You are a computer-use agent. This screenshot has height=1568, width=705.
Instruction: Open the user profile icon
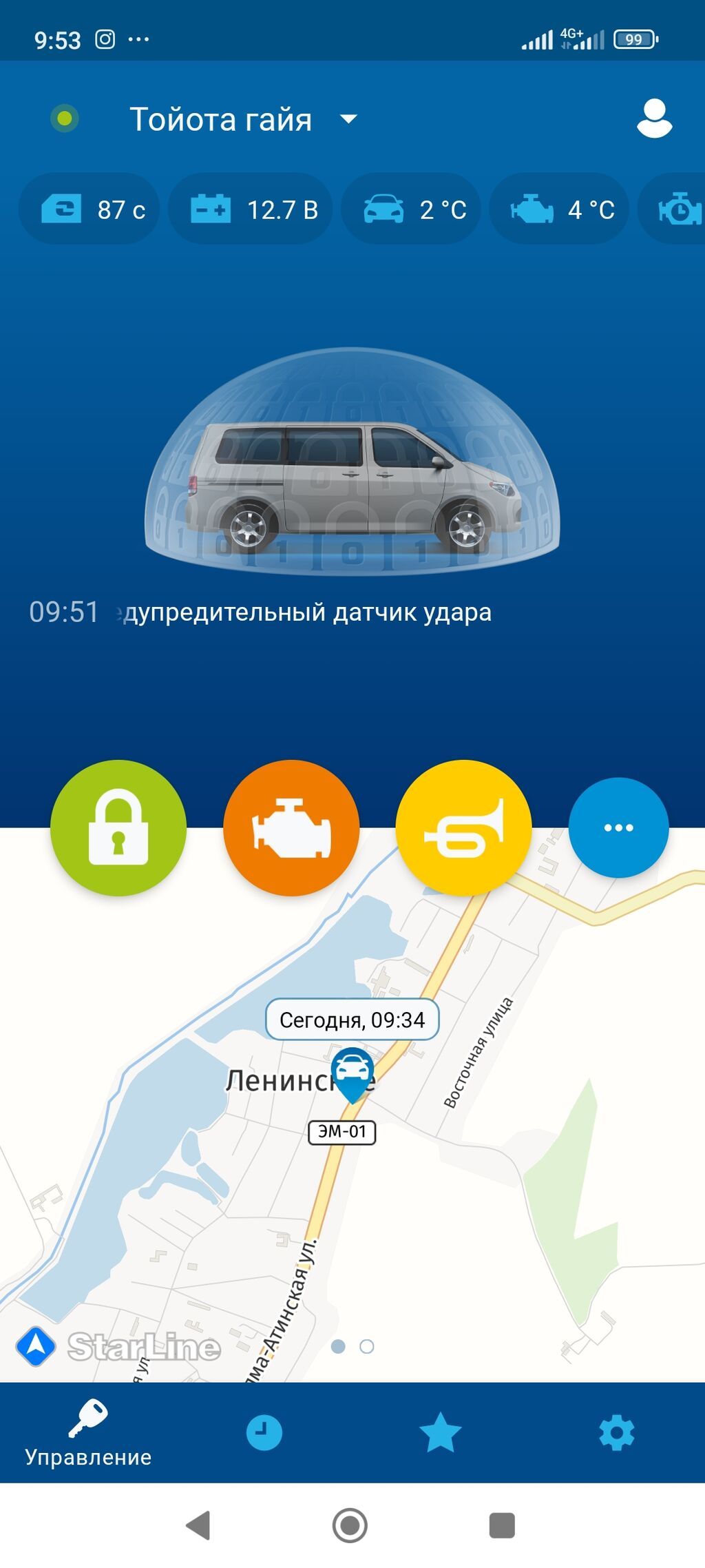point(653,119)
